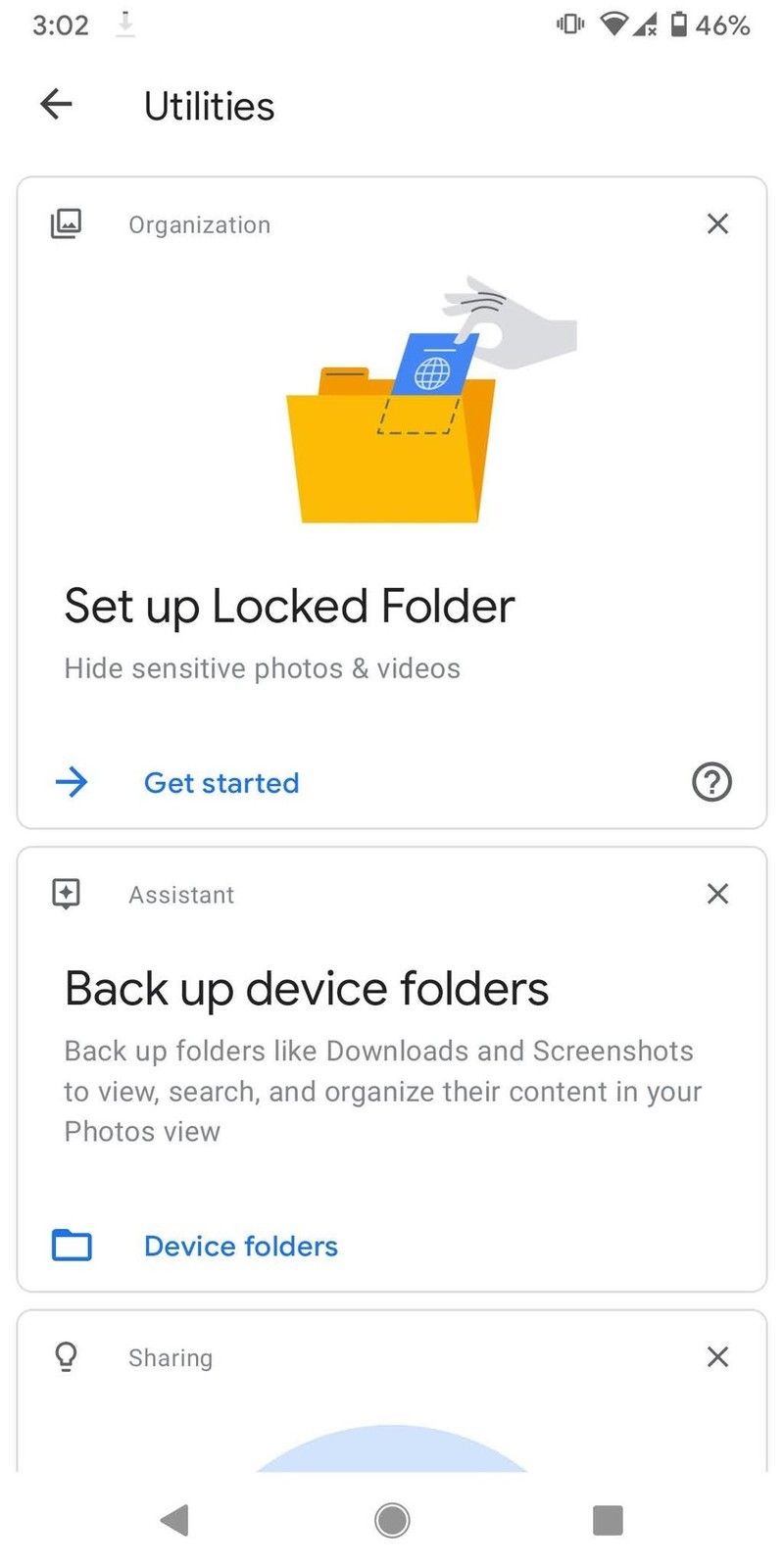Tap the Utilities title heading
This screenshot has width=784, height=1568.
point(209,106)
